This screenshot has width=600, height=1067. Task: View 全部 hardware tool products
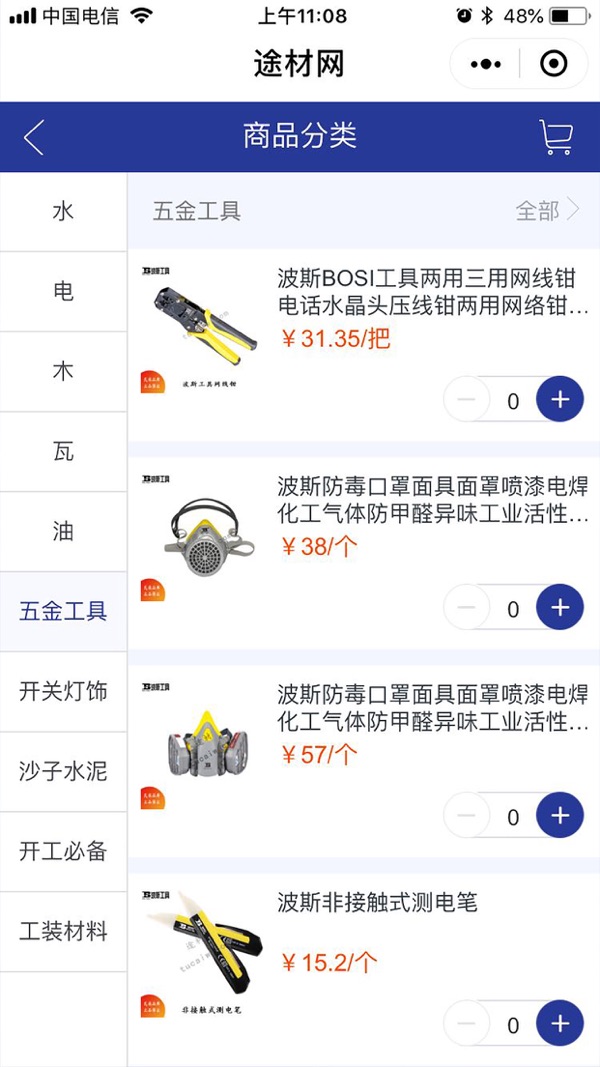(x=546, y=210)
